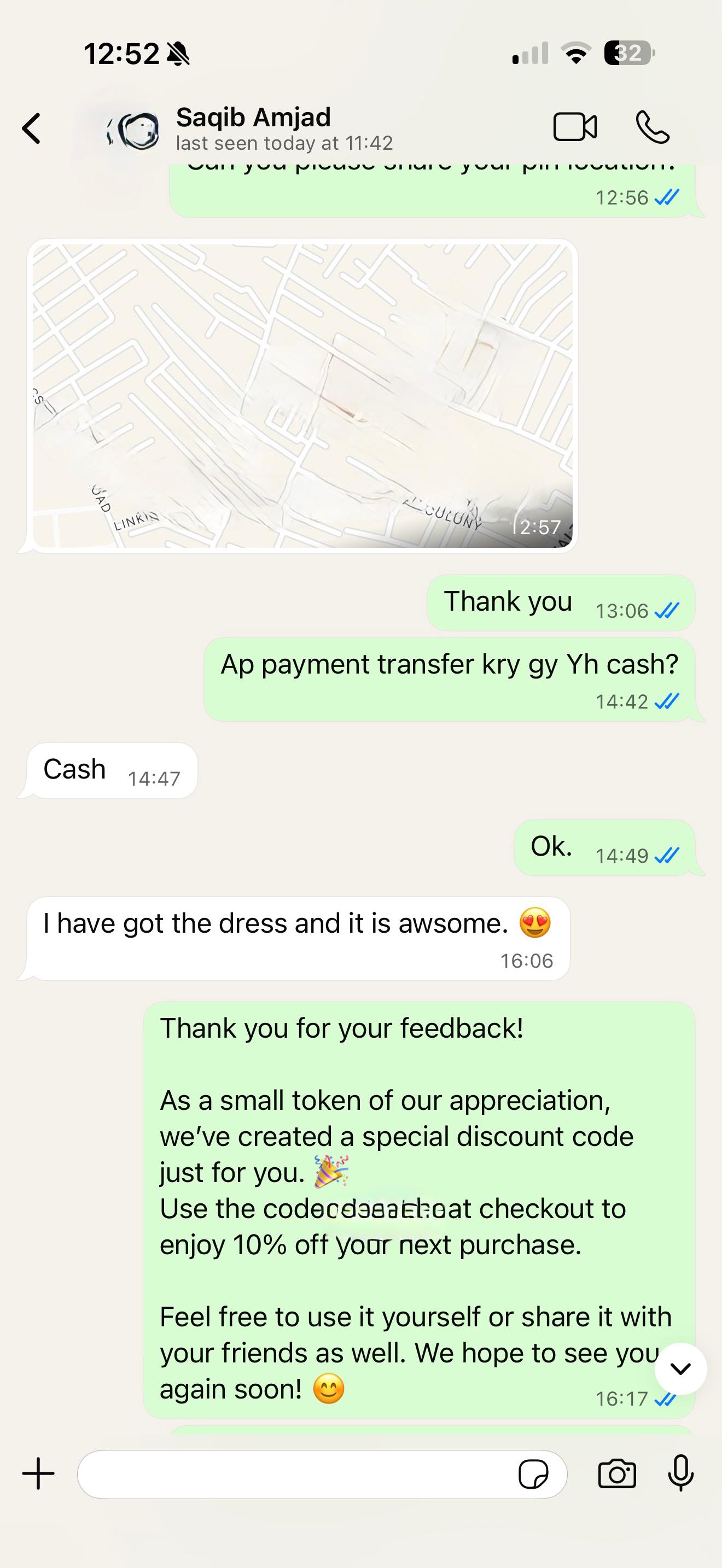This screenshot has height=1568, width=722.
Task: Start a voice call with Saqib Amjad
Action: point(653,127)
